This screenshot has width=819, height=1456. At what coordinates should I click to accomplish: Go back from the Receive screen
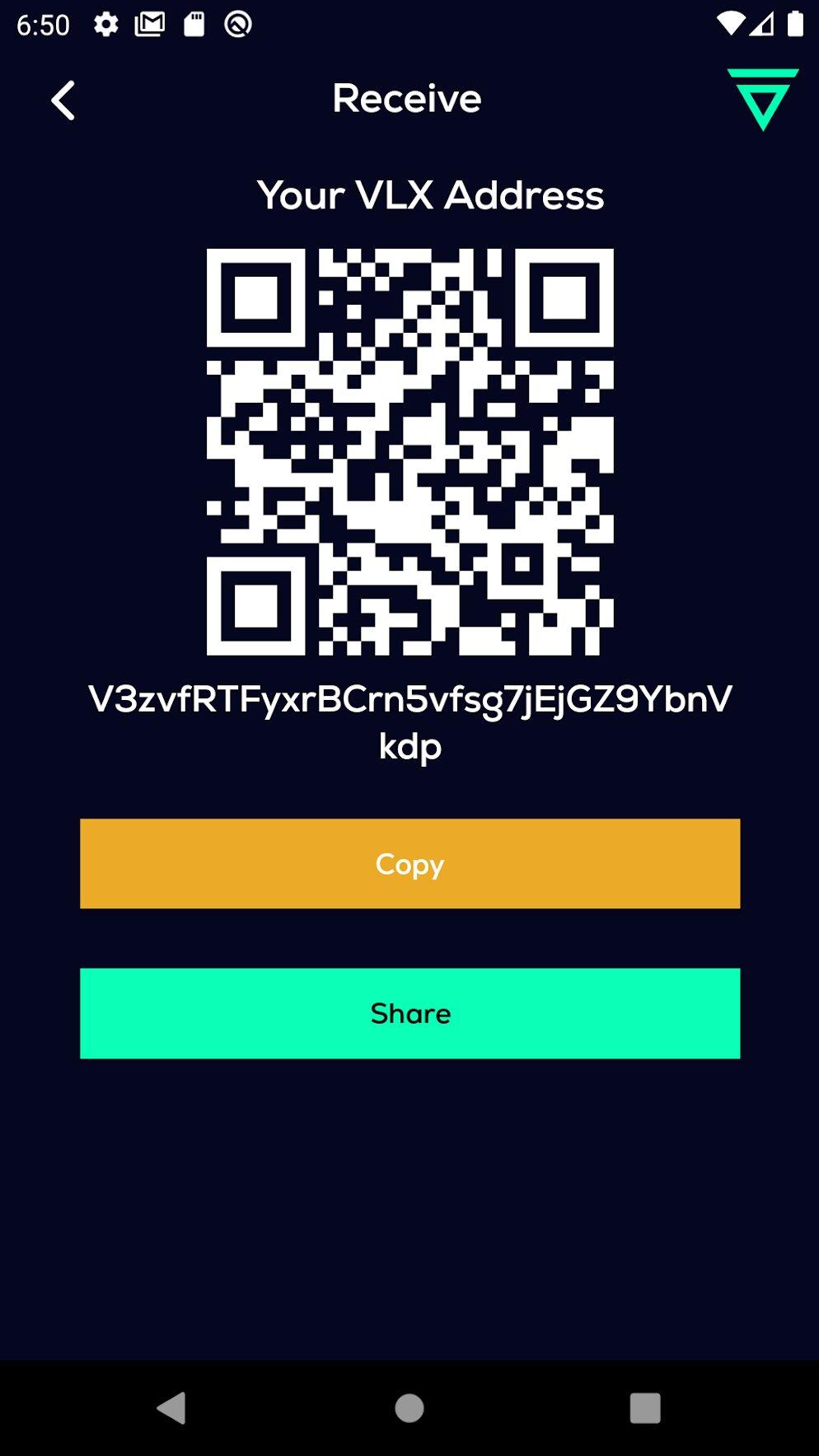coord(63,100)
